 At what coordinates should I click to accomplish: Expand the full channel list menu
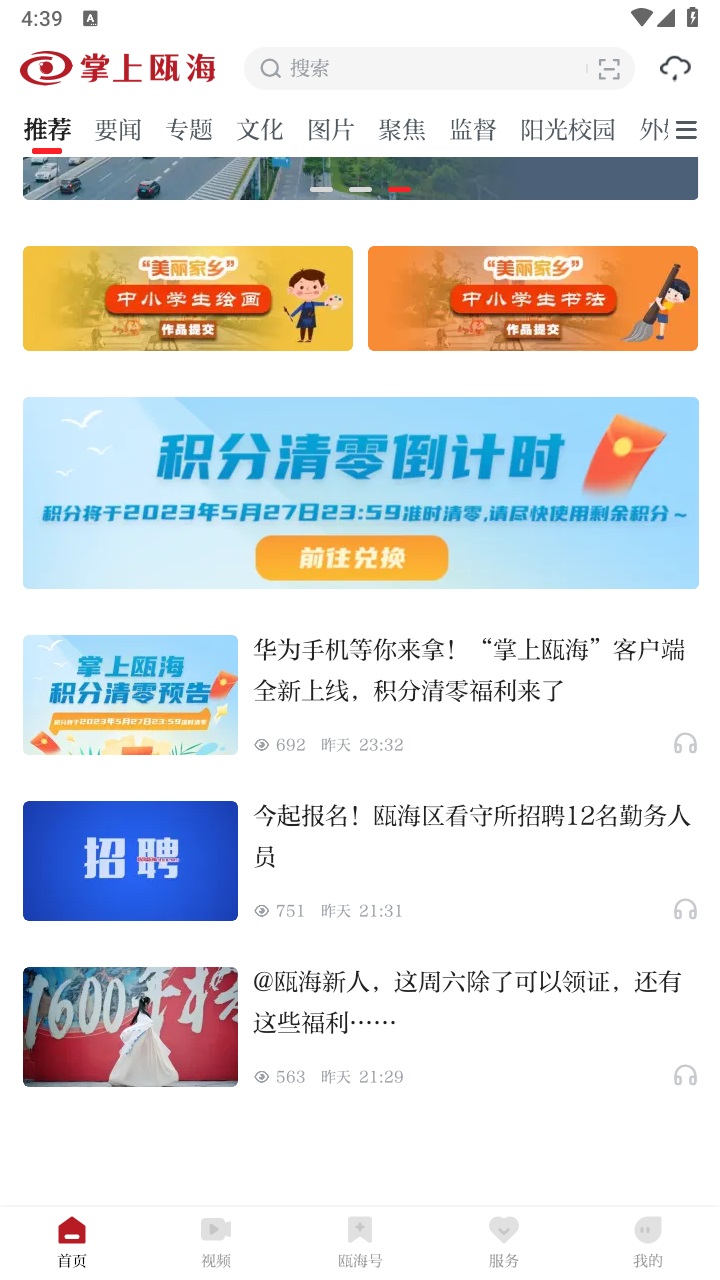pos(687,130)
